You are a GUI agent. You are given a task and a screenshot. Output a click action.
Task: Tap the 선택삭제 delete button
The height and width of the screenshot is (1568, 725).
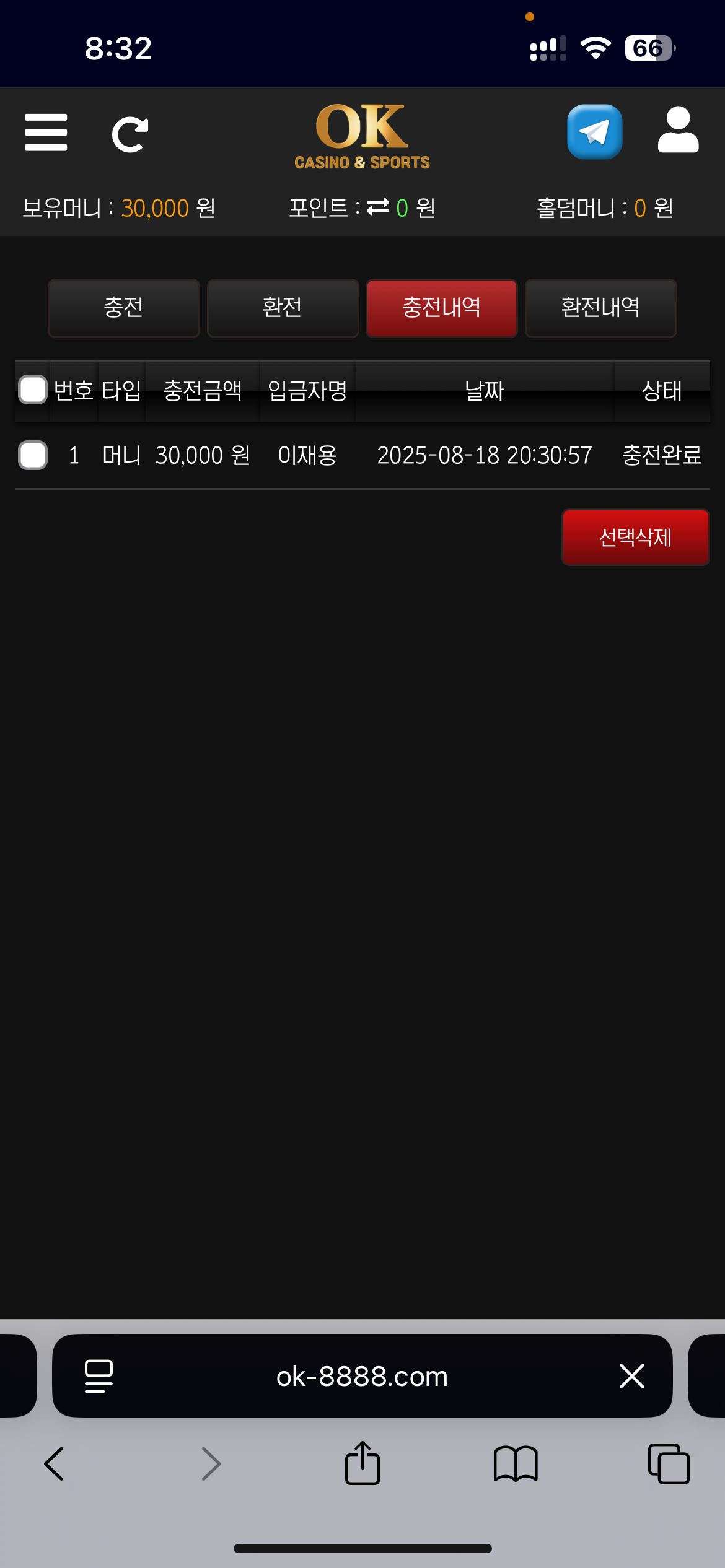tap(635, 537)
